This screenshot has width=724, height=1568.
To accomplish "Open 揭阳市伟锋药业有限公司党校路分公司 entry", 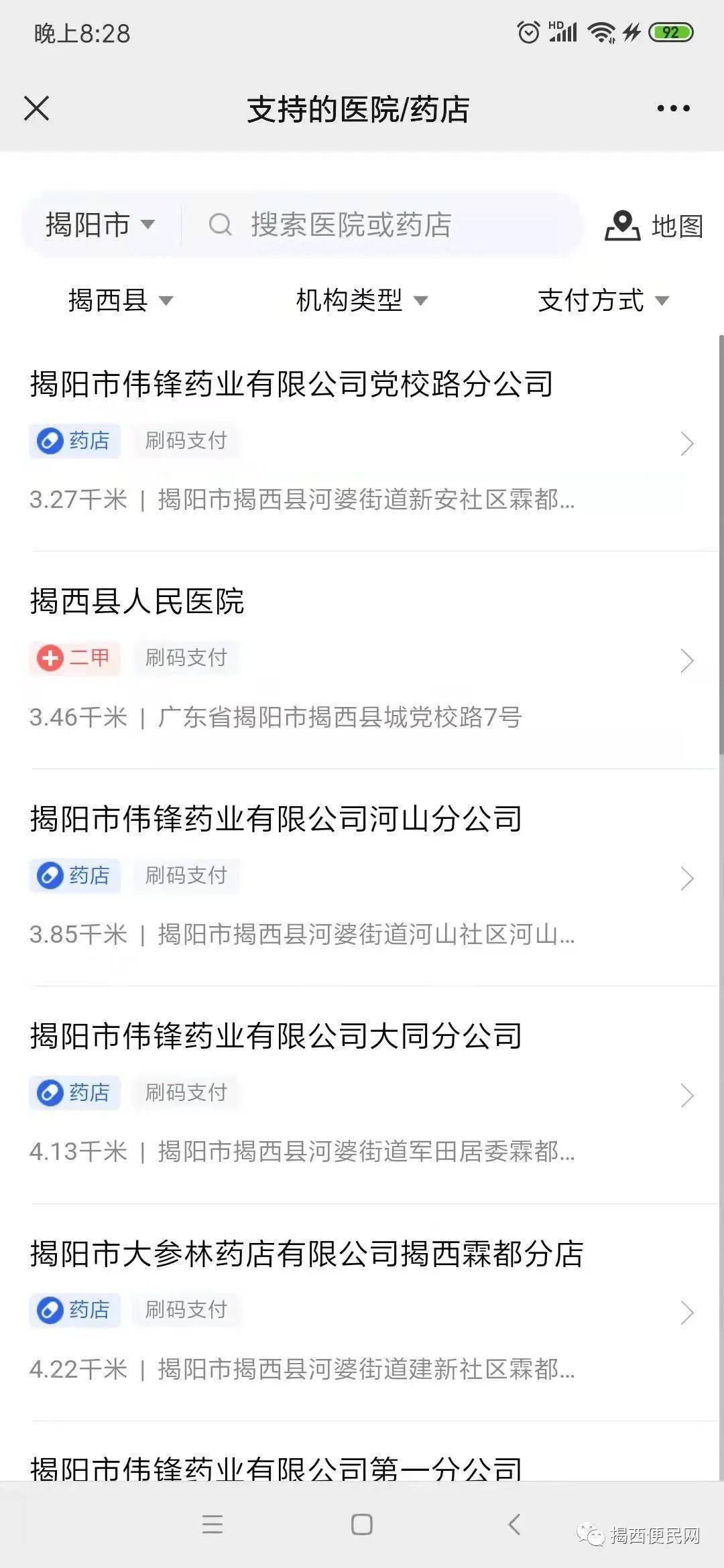I will click(x=362, y=442).
